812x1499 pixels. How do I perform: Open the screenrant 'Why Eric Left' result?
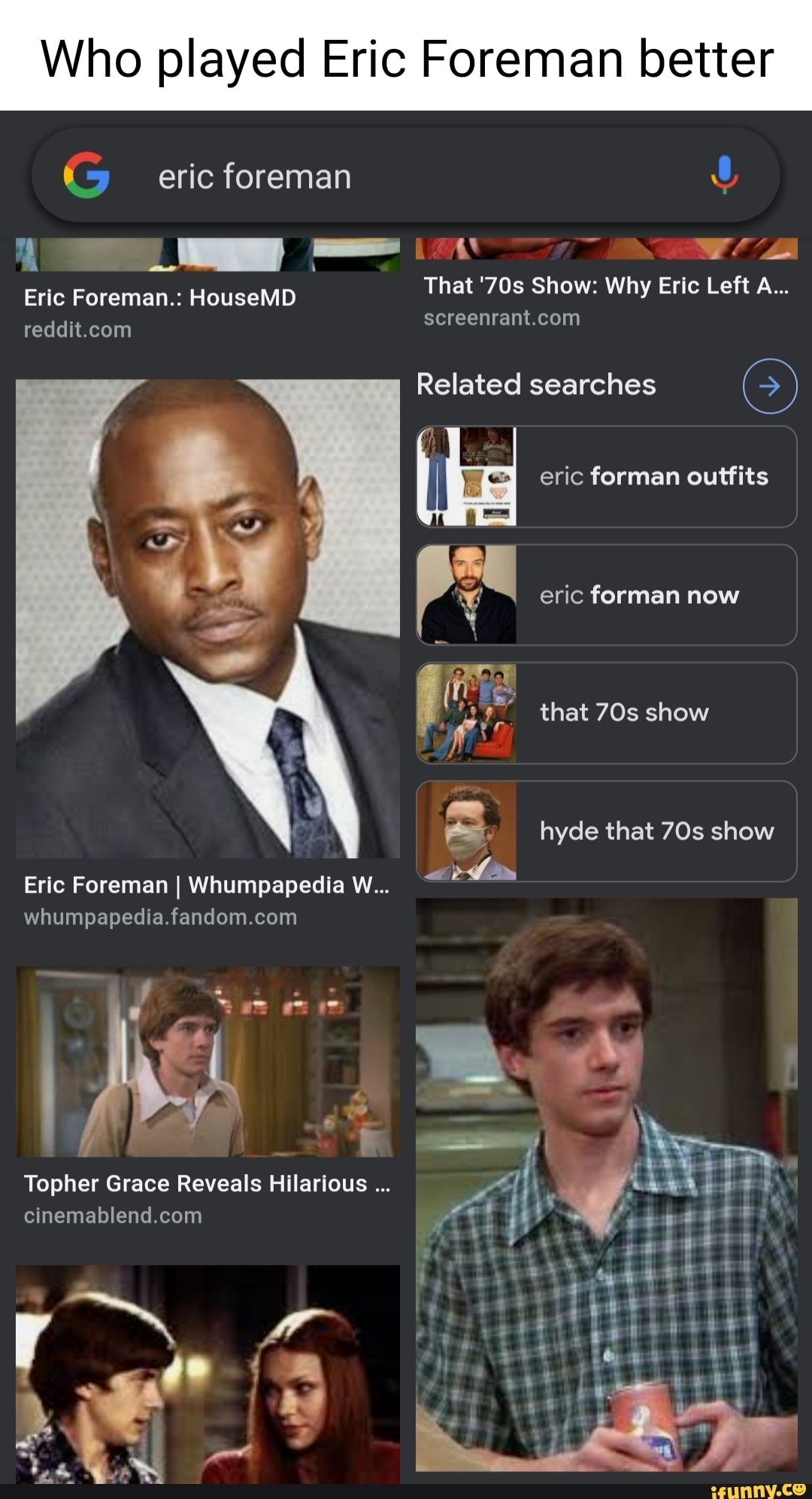tap(605, 286)
